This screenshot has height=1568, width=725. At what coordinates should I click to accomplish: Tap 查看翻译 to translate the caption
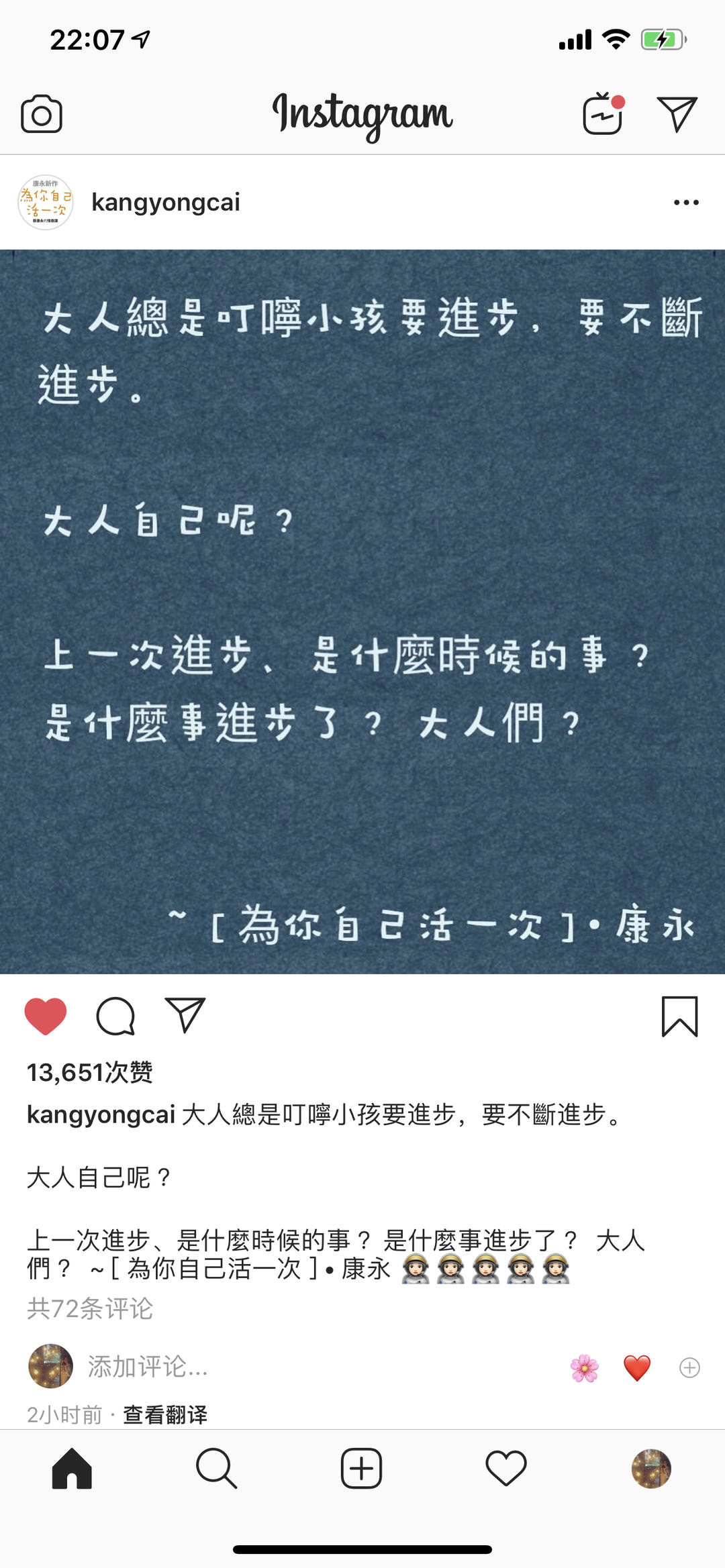tap(165, 1414)
